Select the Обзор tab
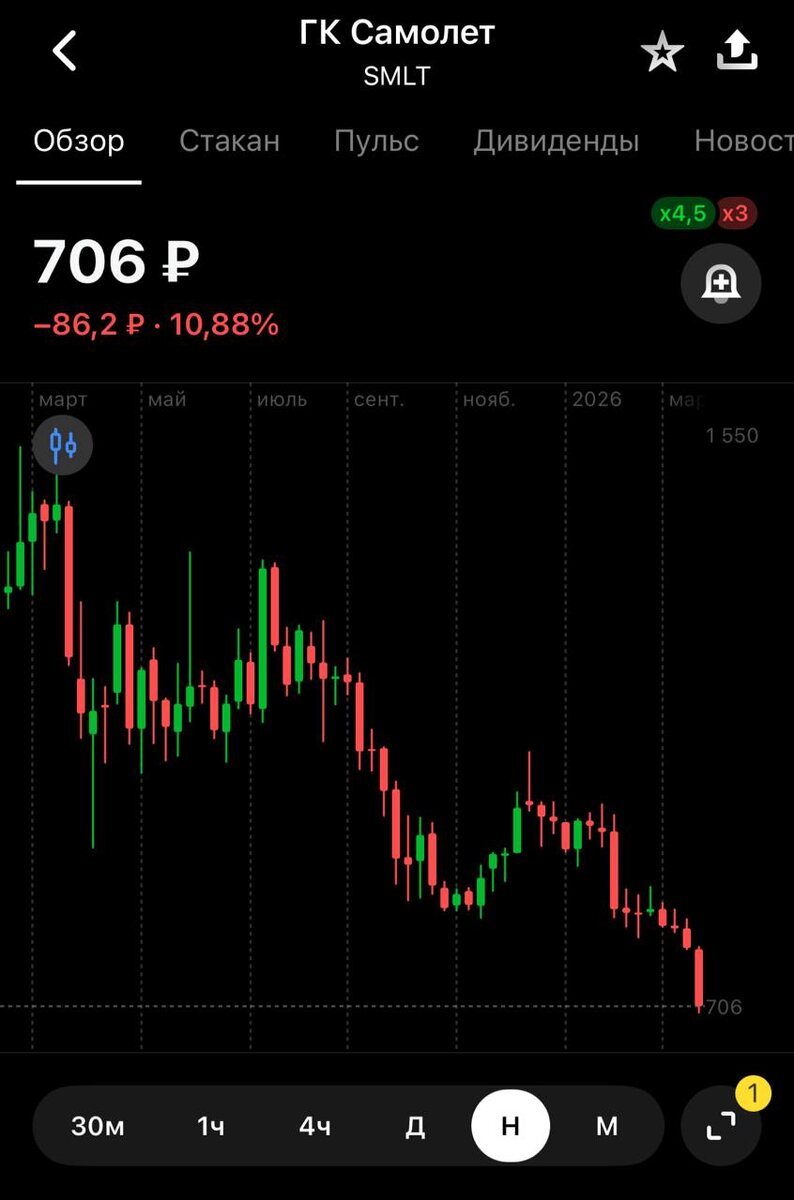This screenshot has height=1200, width=794. 79,141
